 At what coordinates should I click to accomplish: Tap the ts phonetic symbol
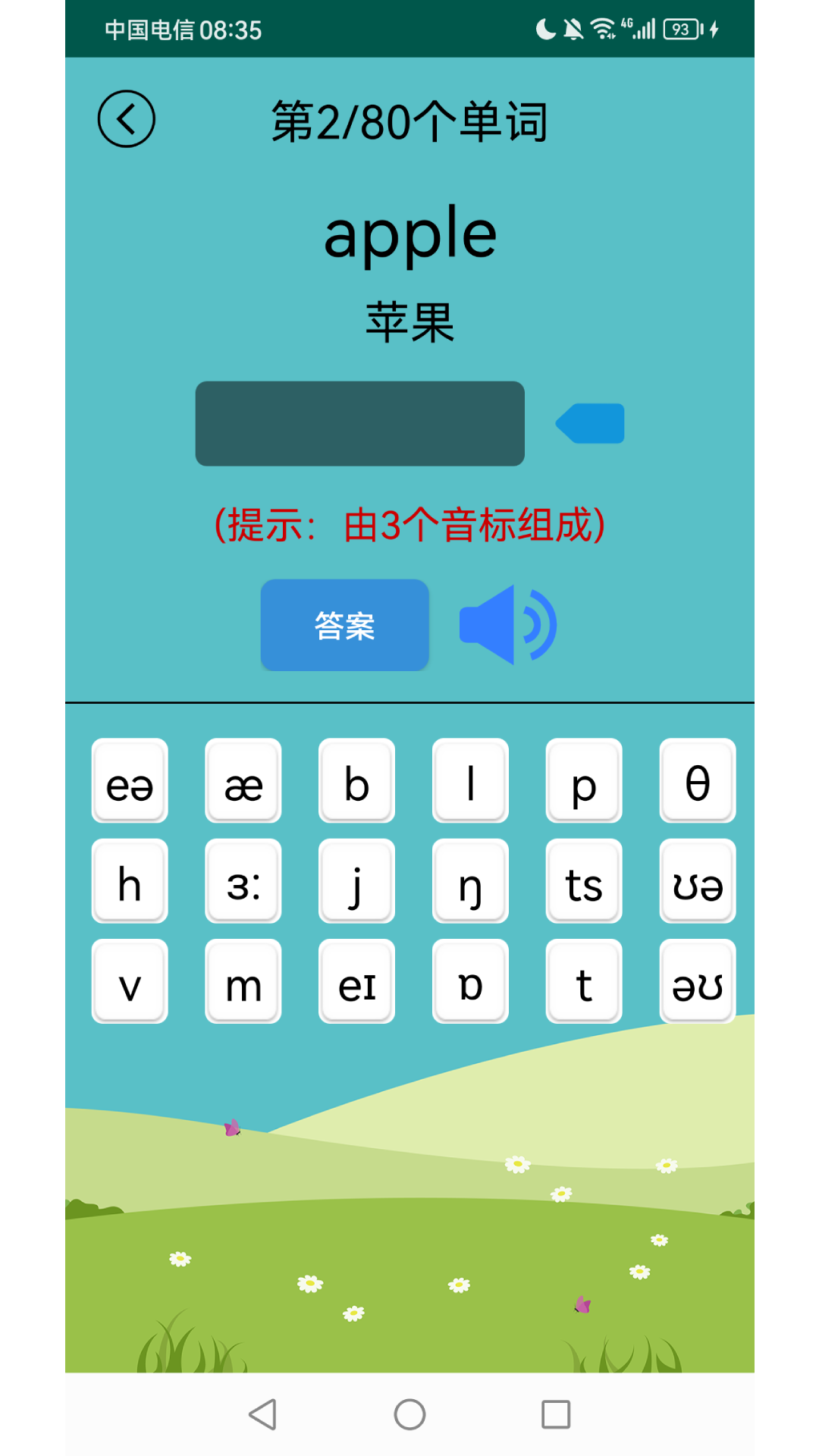coord(583,883)
